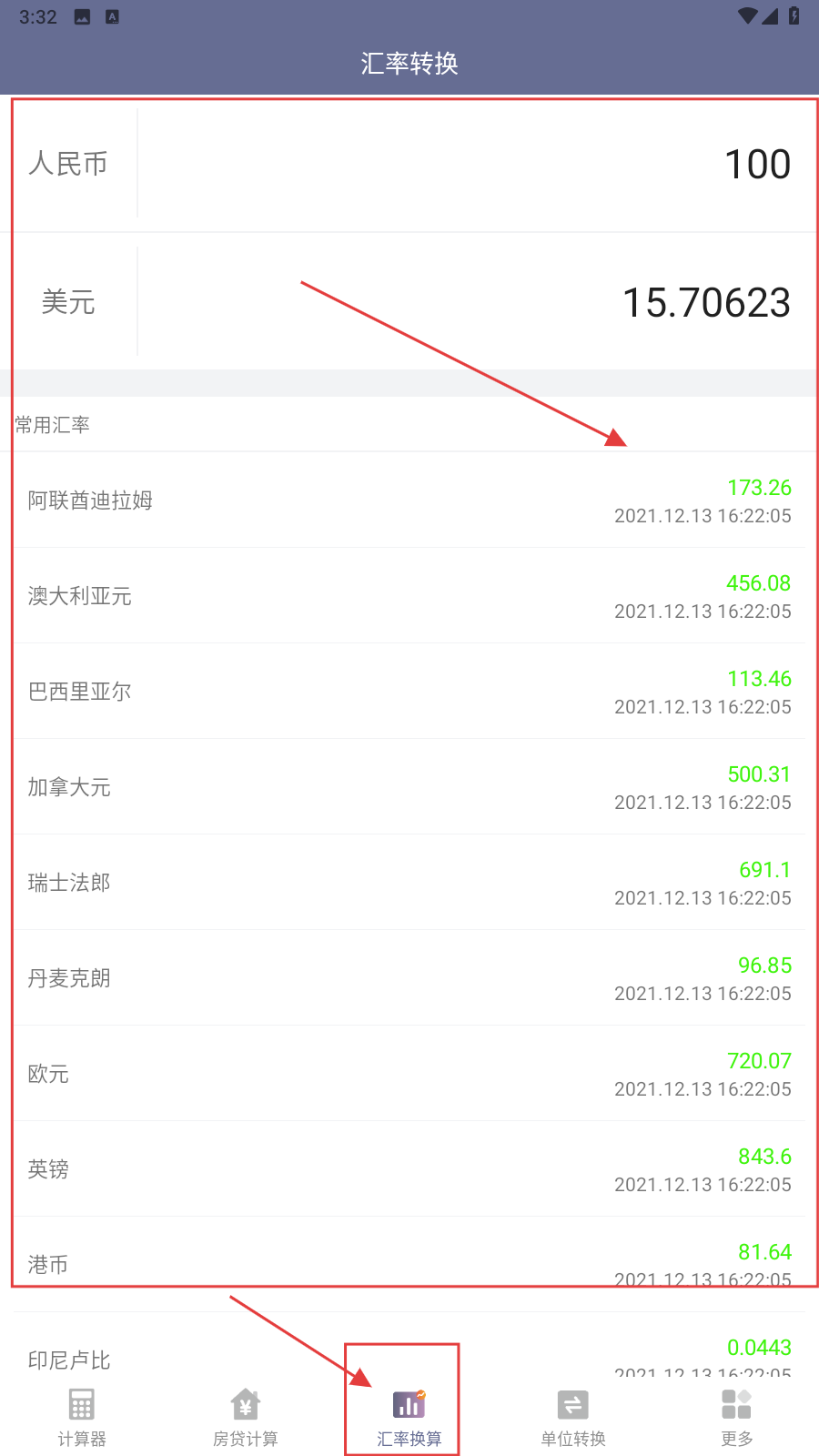The width and height of the screenshot is (819, 1456).
Task: Select the 汇率换算 tab
Action: pyautogui.click(x=409, y=1417)
